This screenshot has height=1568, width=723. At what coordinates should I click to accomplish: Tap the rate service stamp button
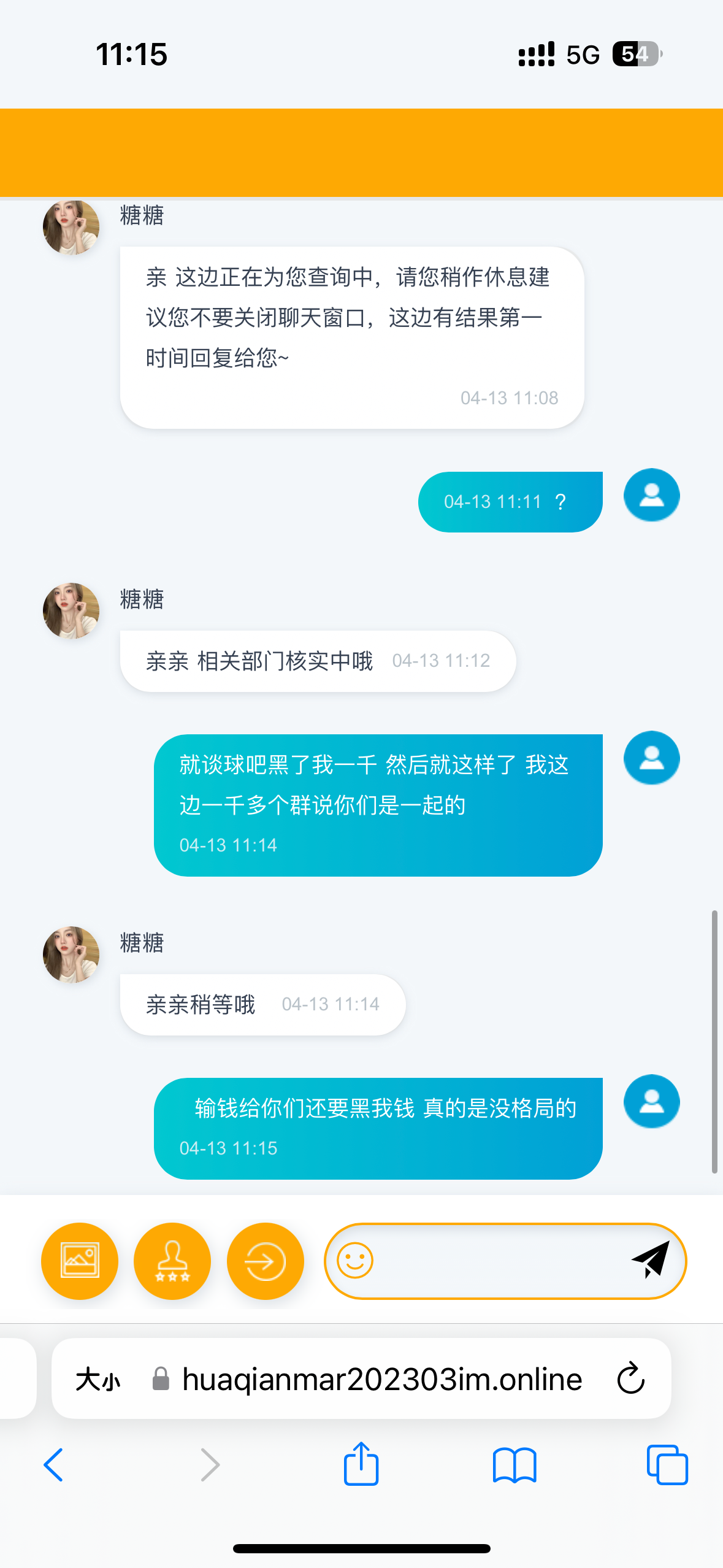click(x=172, y=1261)
